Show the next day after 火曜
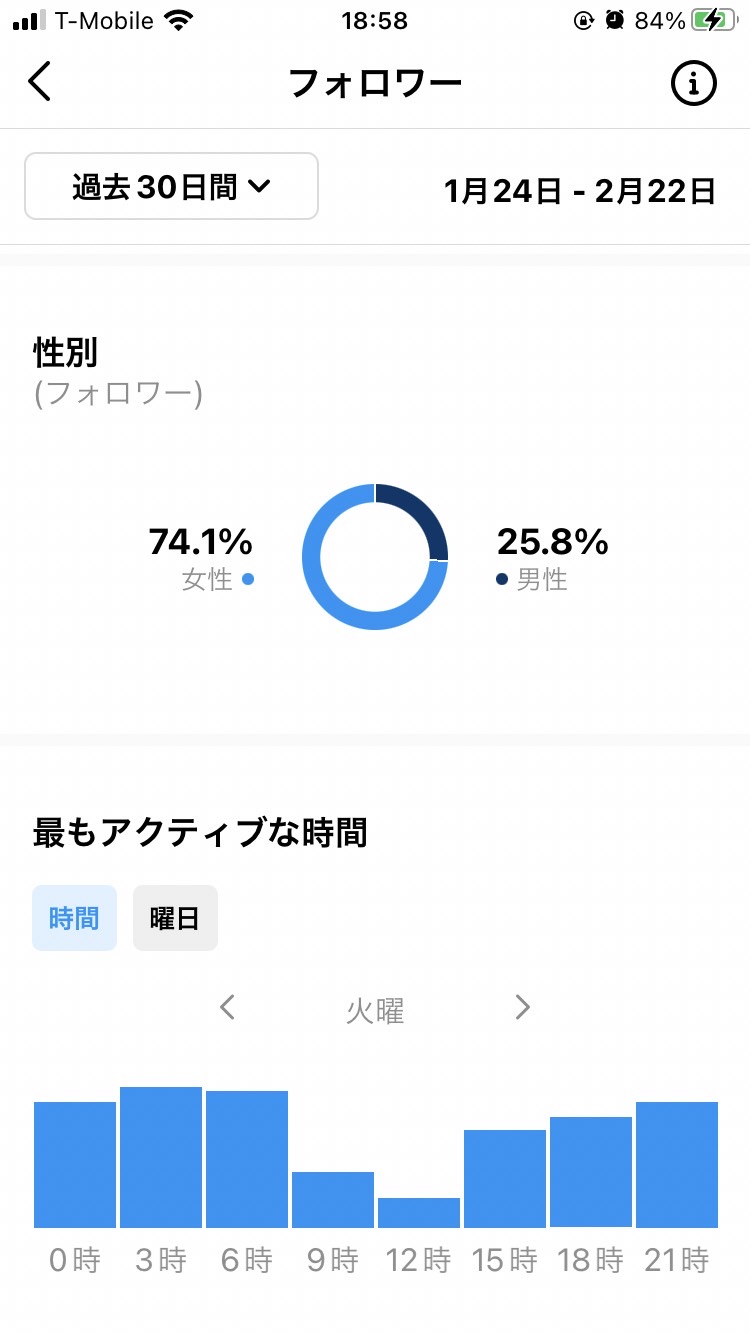 [522, 1007]
